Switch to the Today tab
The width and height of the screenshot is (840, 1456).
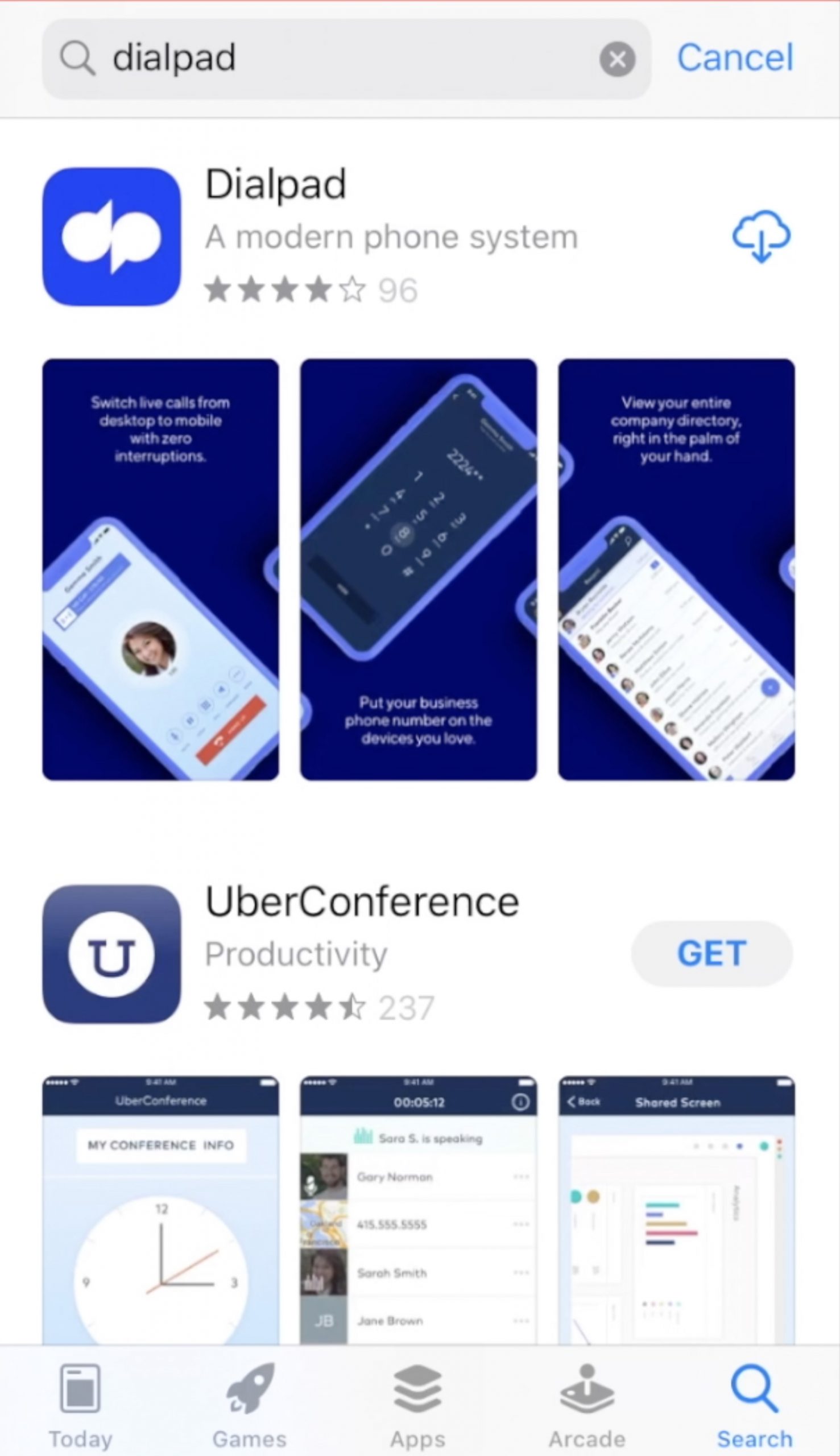pyautogui.click(x=80, y=1407)
